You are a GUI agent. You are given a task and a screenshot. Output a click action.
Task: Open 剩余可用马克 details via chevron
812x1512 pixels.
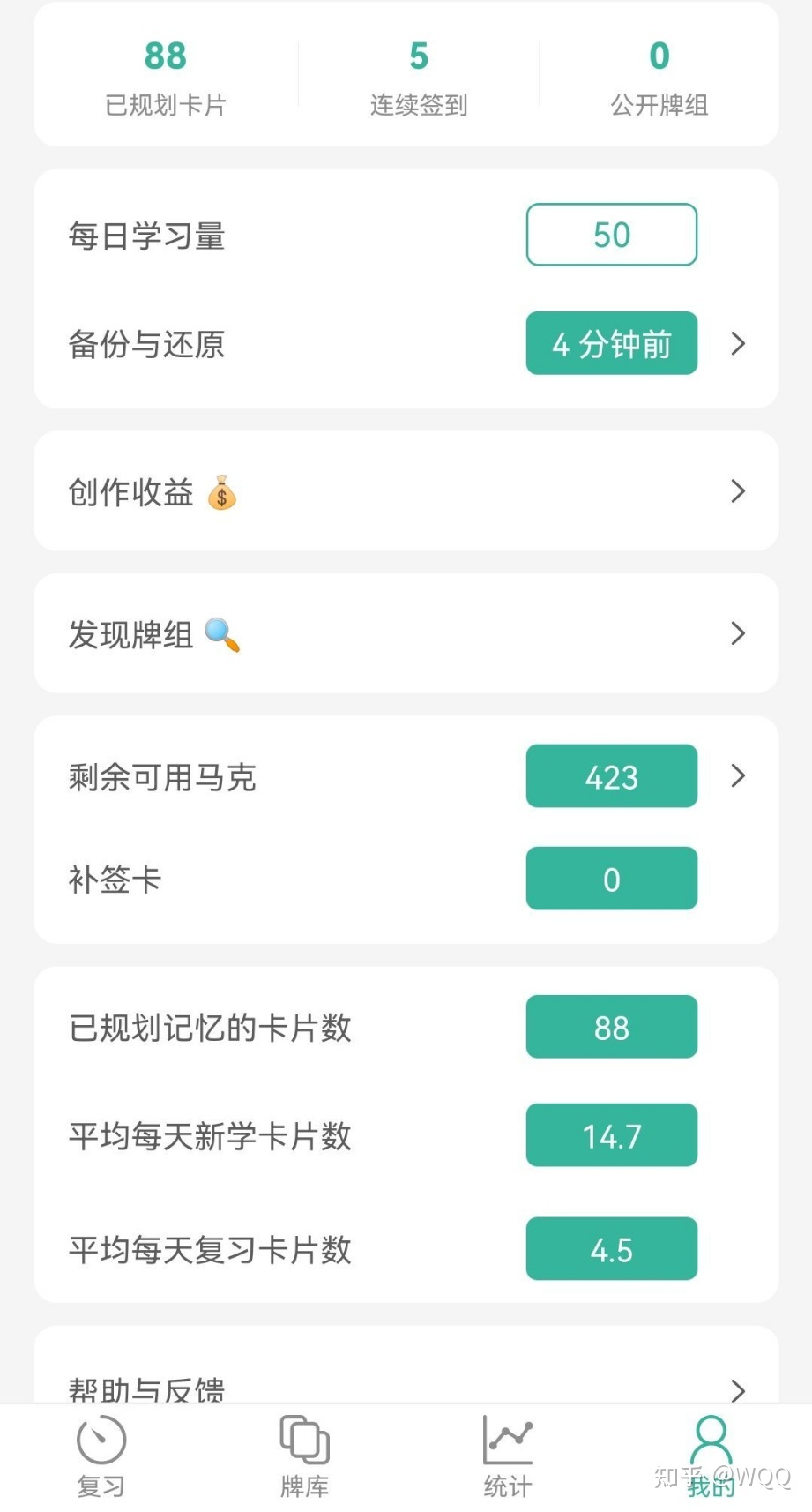737,776
